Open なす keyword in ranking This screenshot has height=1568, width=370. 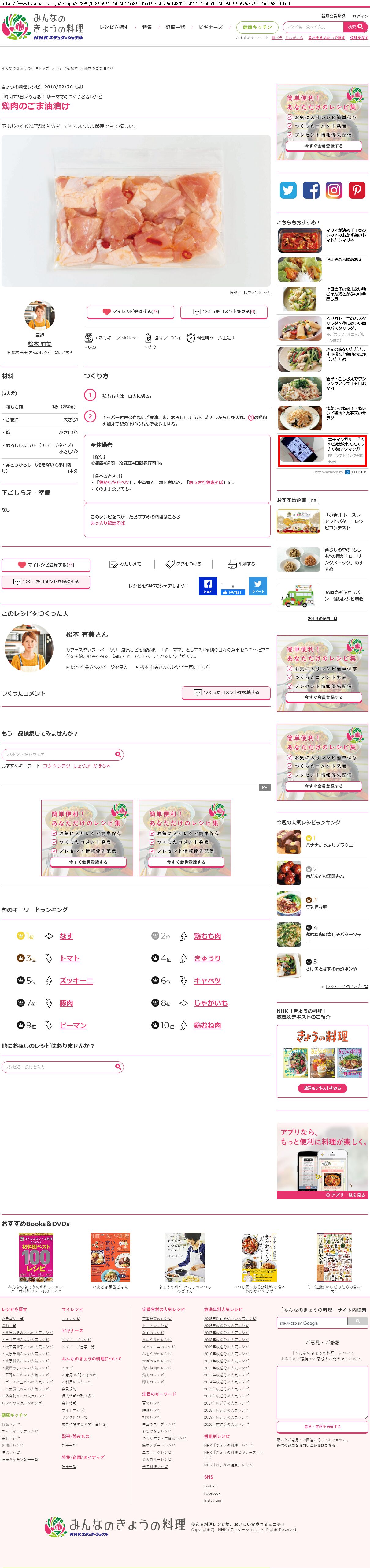[x=66, y=936]
